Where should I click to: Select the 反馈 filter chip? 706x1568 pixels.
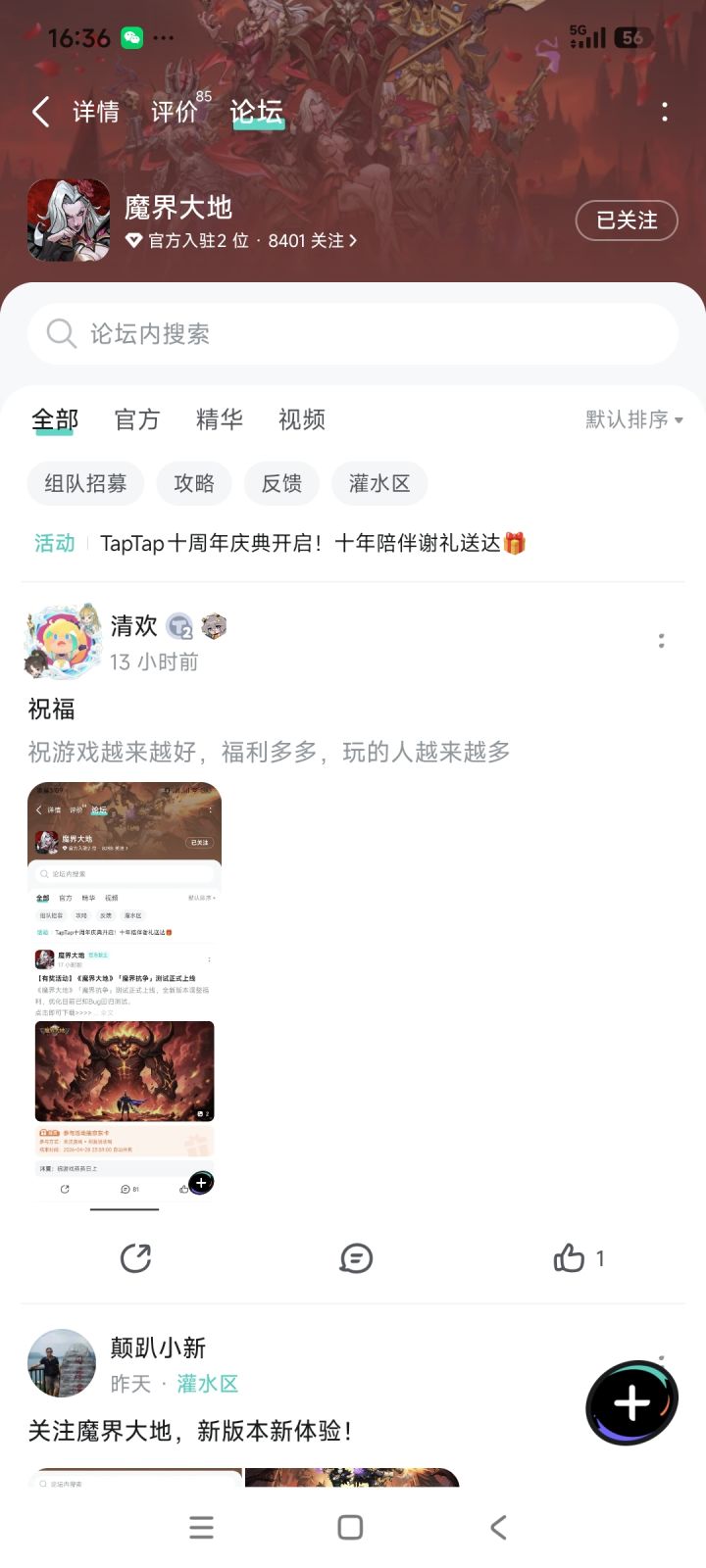pos(281,483)
